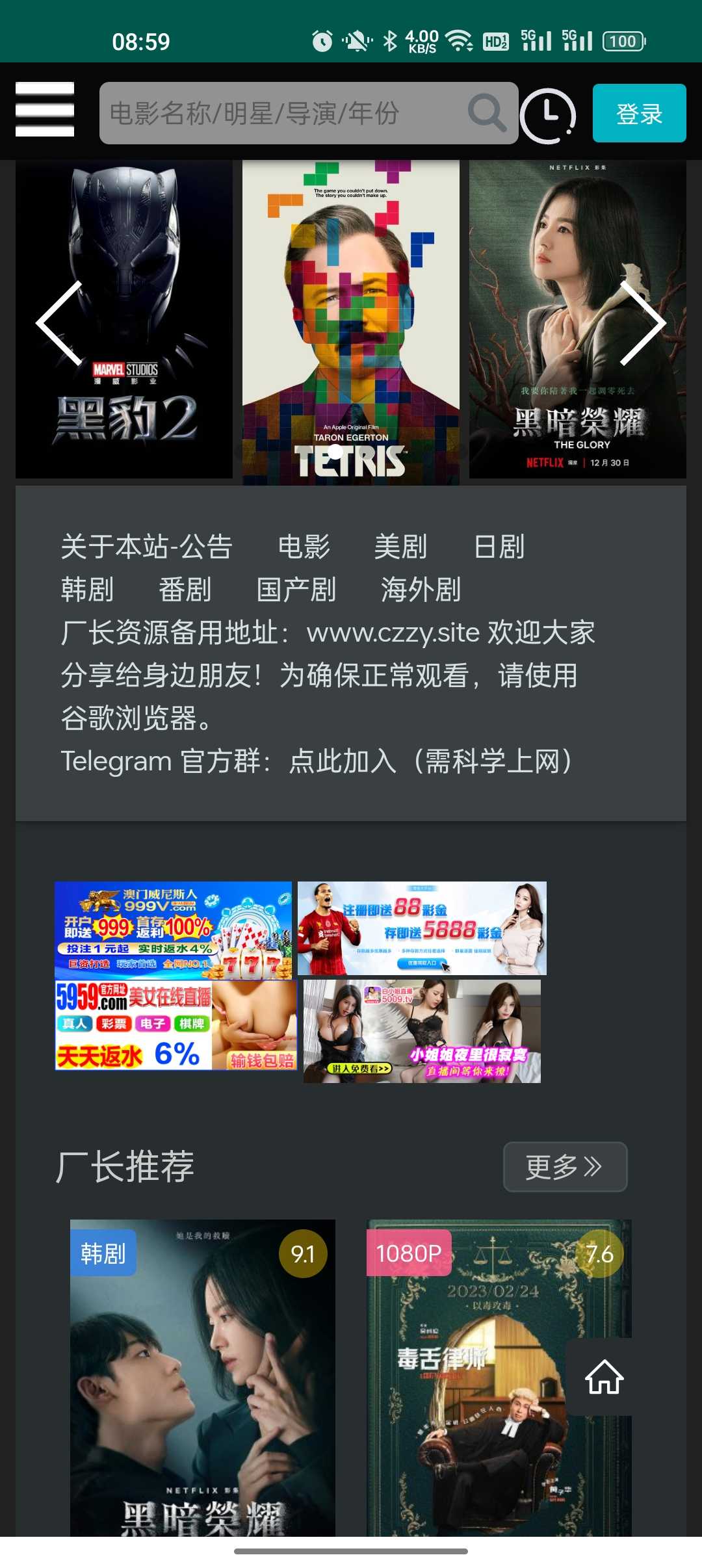The image size is (702, 1568).
Task: Go to the 美剧 category
Action: point(400,547)
